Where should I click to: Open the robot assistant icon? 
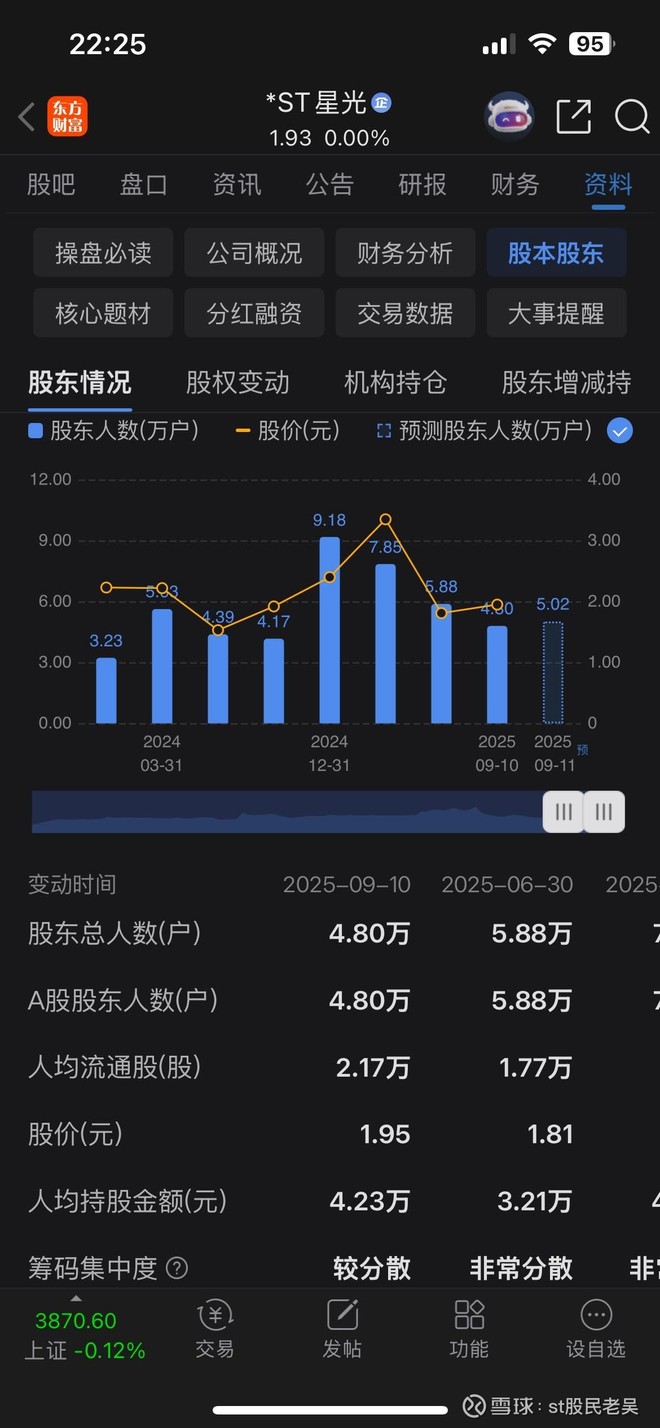tap(509, 117)
